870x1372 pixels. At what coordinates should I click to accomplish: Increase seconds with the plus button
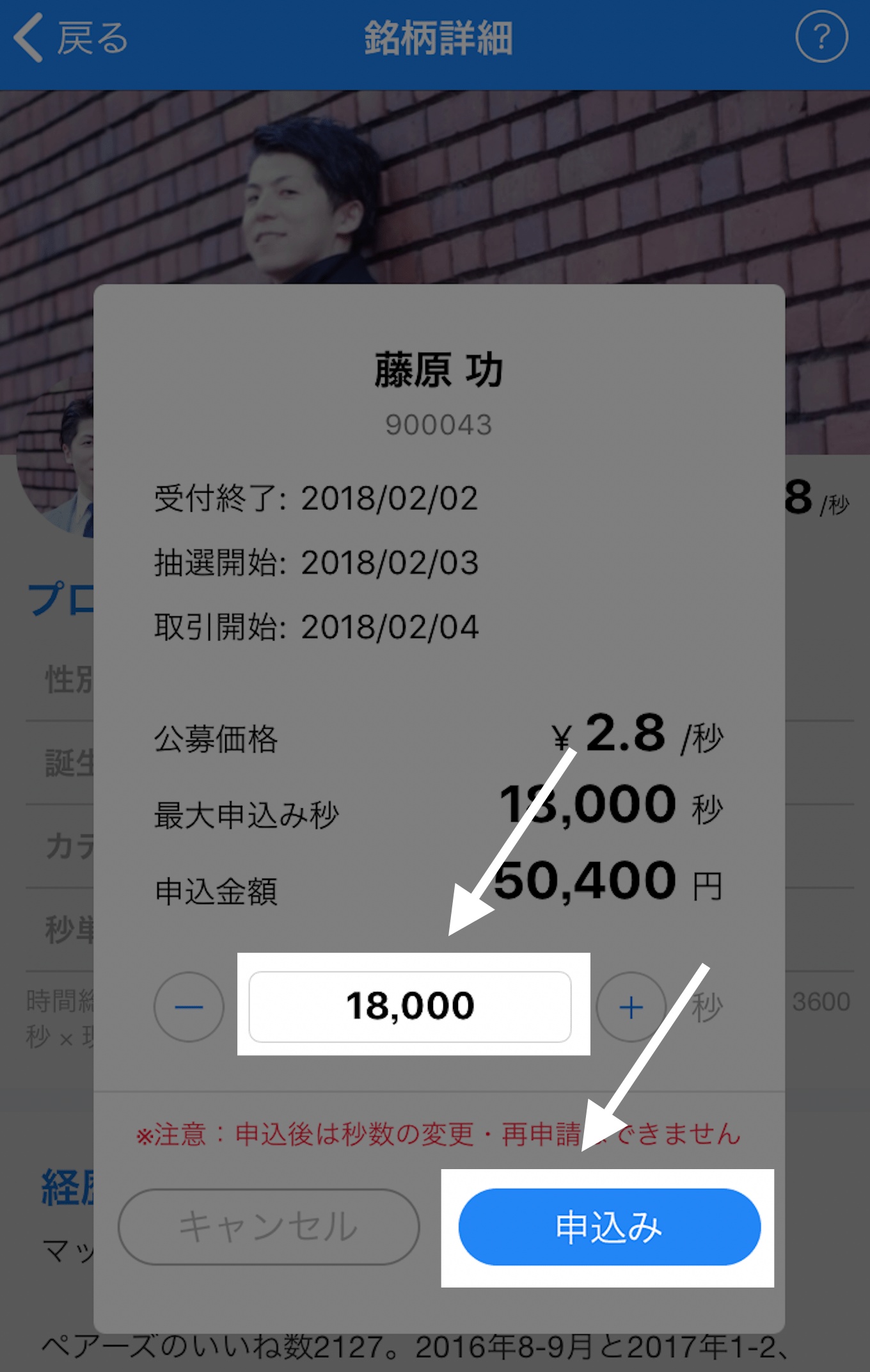[631, 1007]
